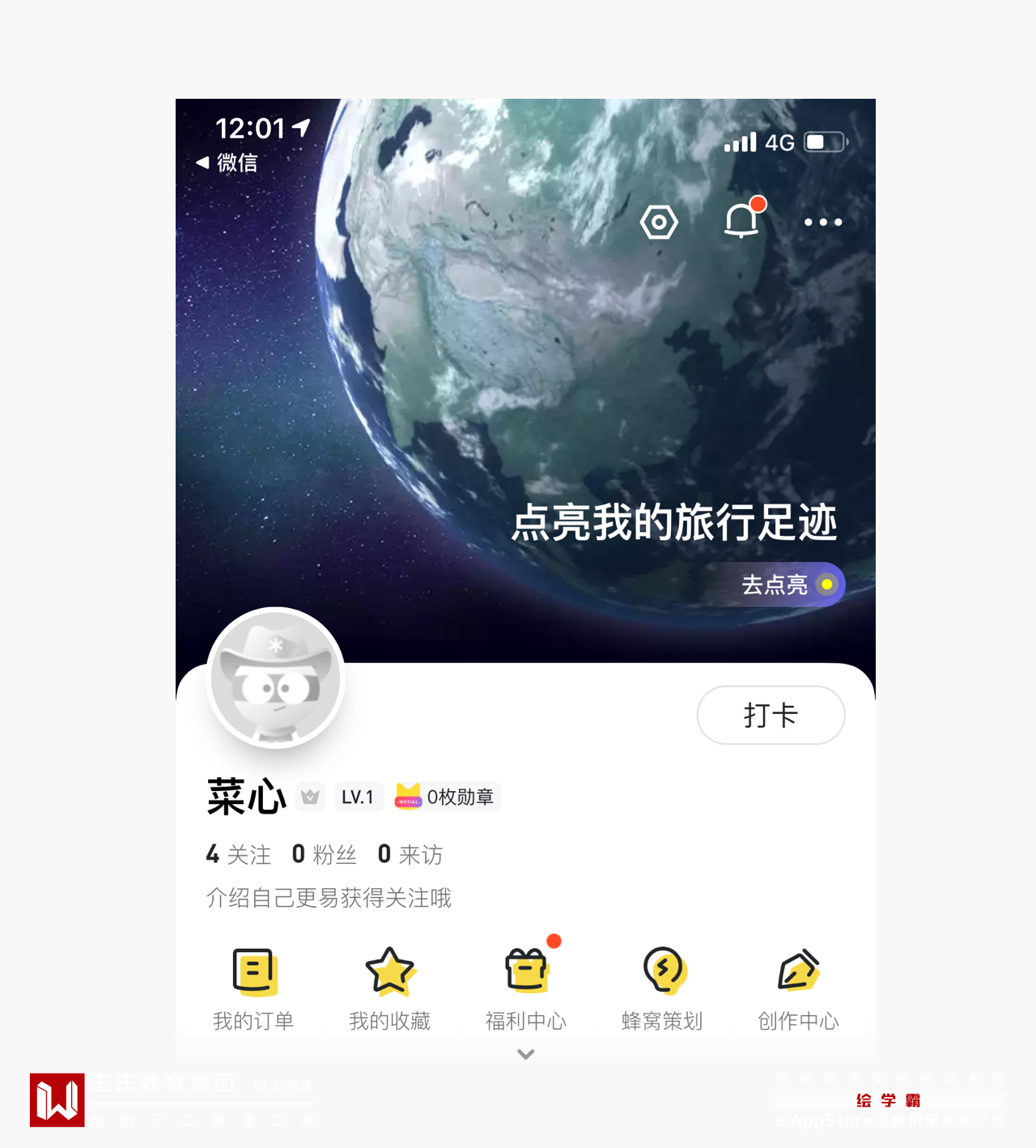
Task: Open the notifications bell
Action: (x=741, y=220)
